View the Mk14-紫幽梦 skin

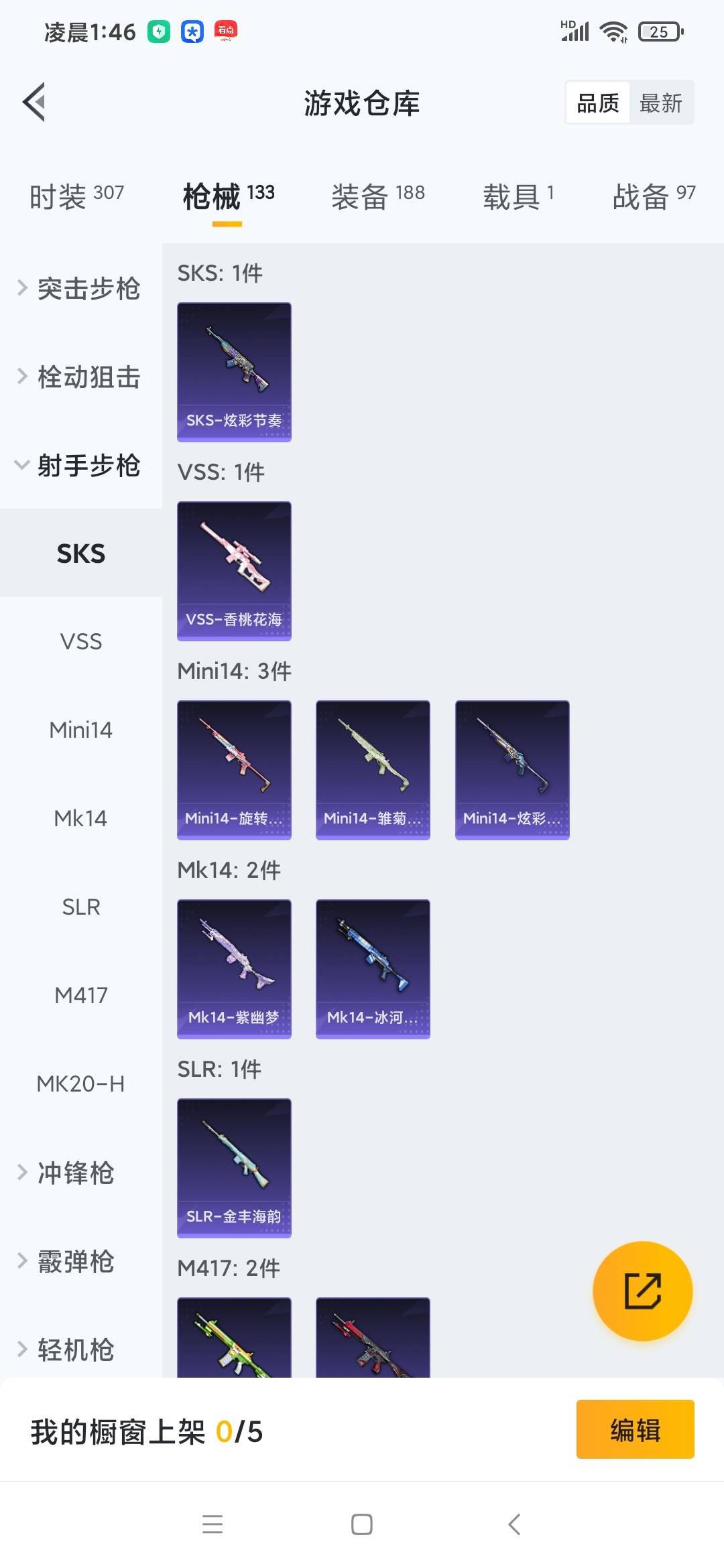(234, 969)
